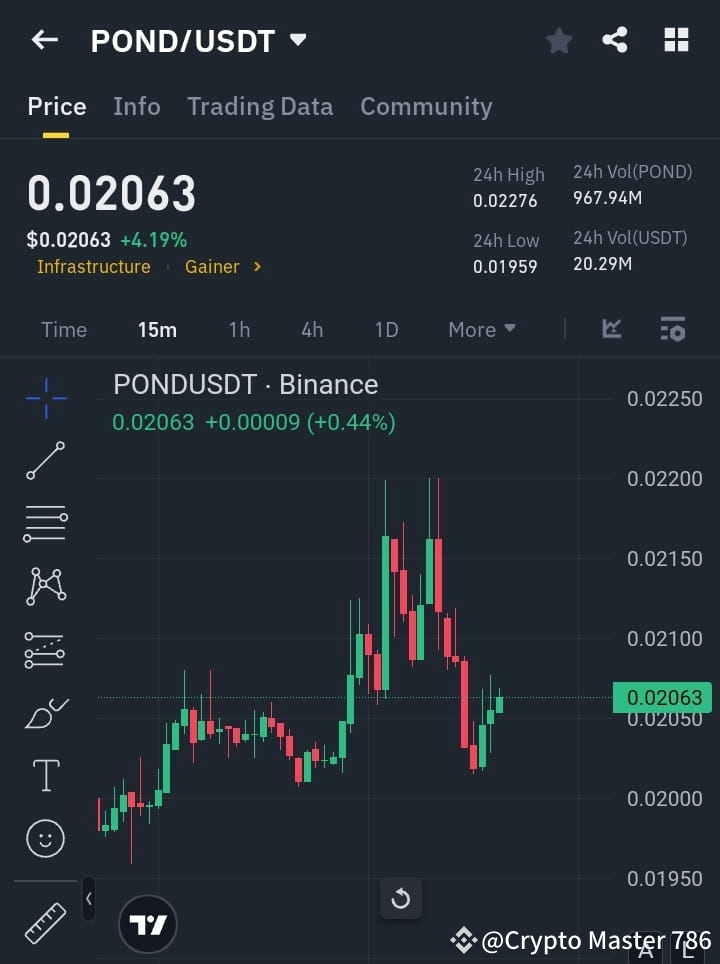Open the horizontal lines tool
This screenshot has height=964, width=720.
tap(44, 524)
